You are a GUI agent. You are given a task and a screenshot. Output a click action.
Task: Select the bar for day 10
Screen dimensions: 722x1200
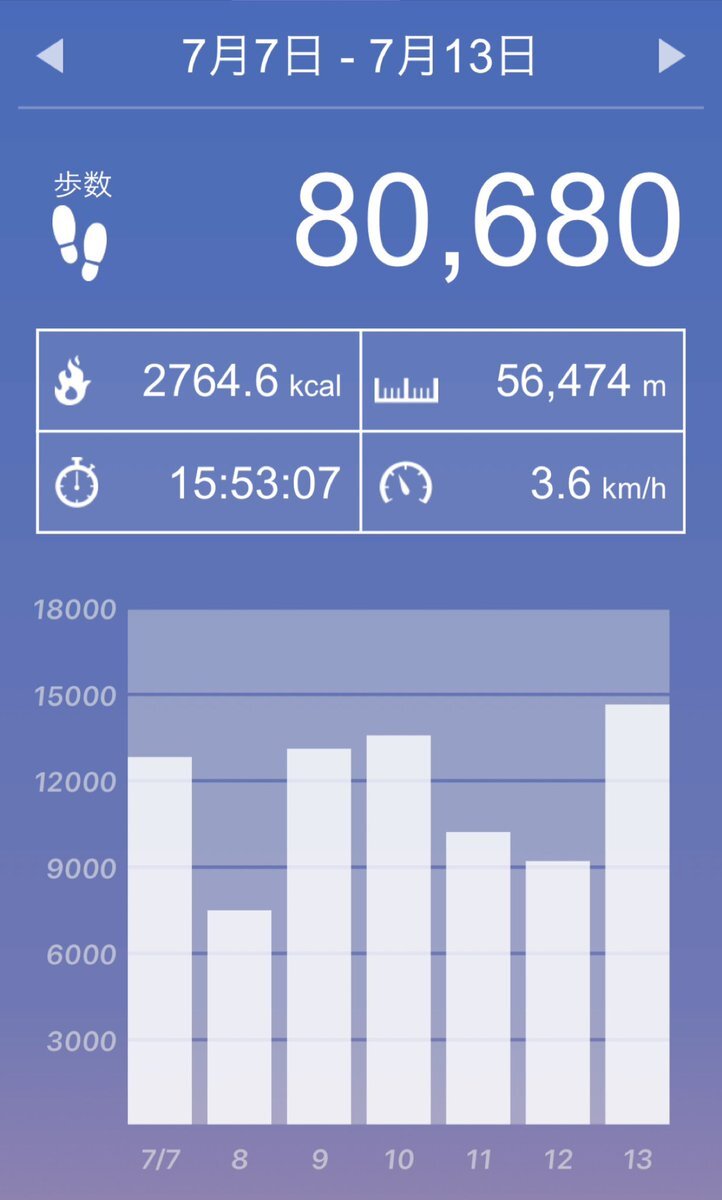(398, 930)
